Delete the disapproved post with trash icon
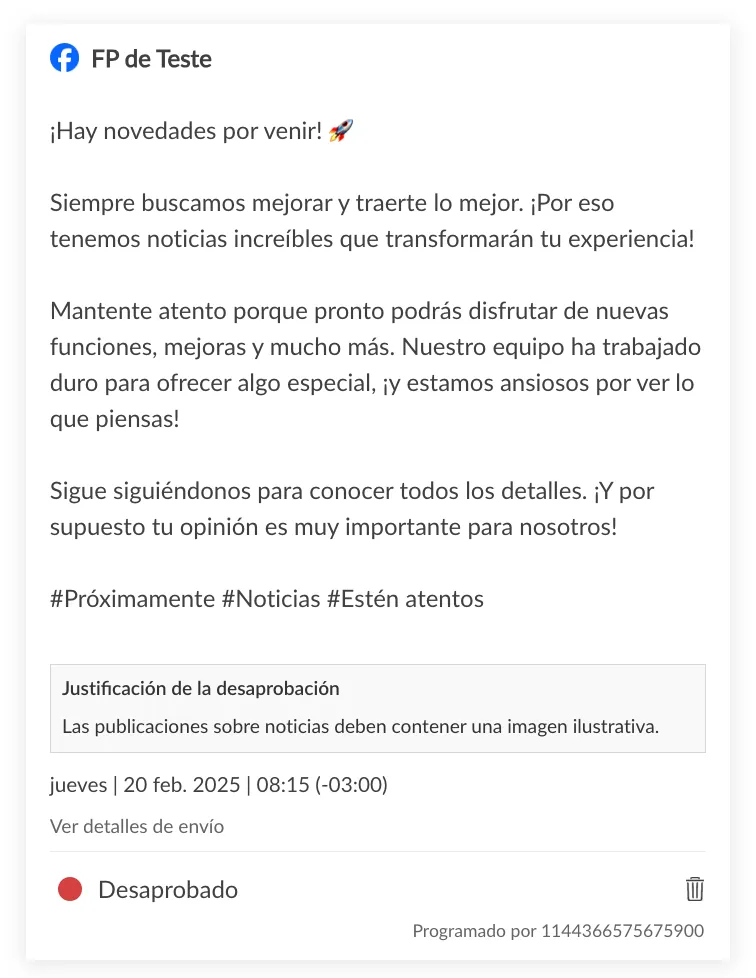 (x=694, y=889)
